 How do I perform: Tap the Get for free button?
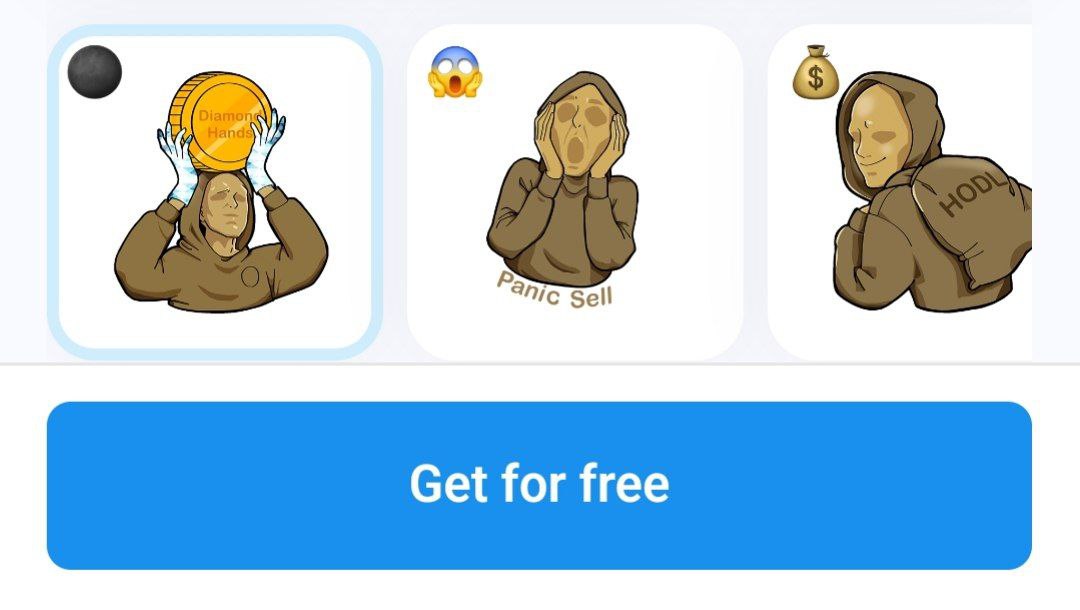click(x=539, y=485)
